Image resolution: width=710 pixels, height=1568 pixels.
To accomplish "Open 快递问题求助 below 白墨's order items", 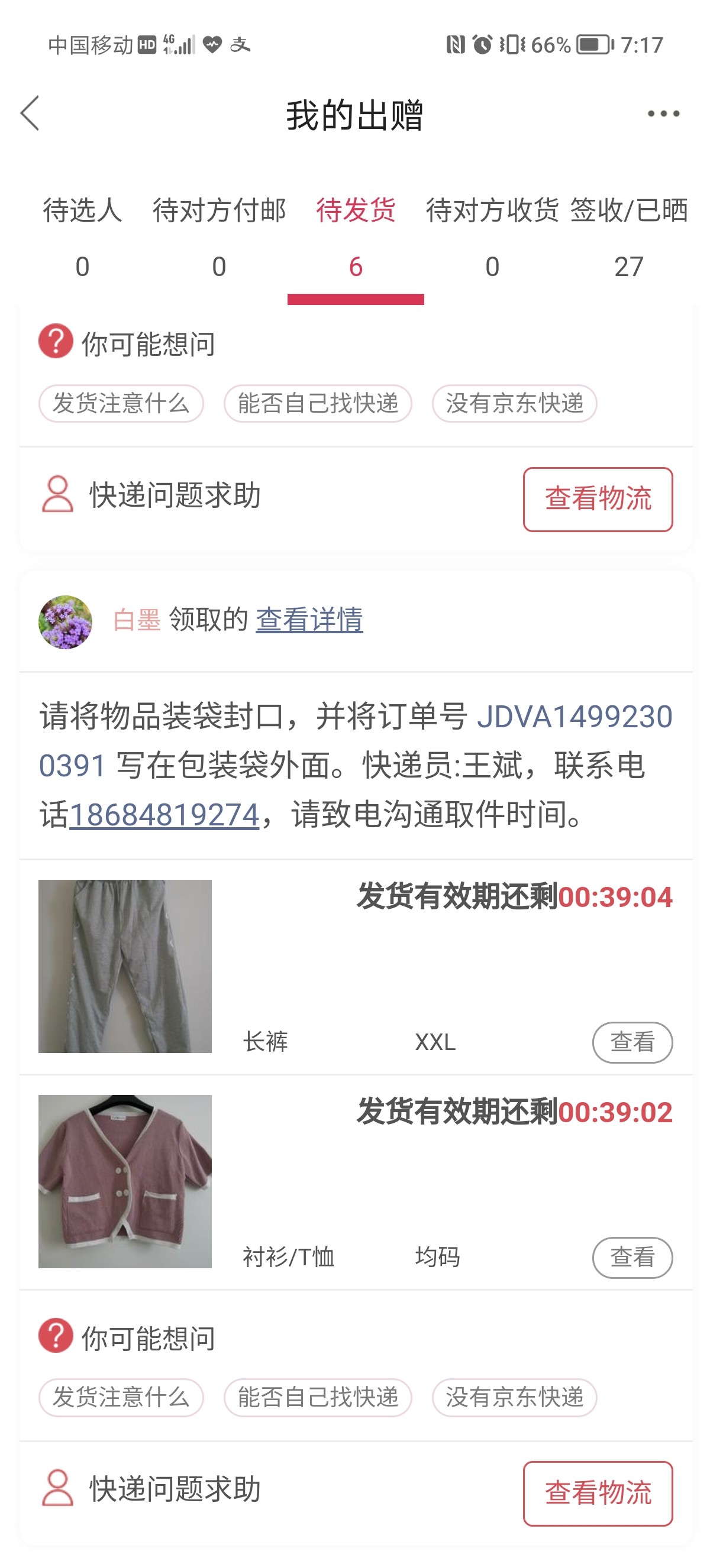I will tap(175, 1489).
